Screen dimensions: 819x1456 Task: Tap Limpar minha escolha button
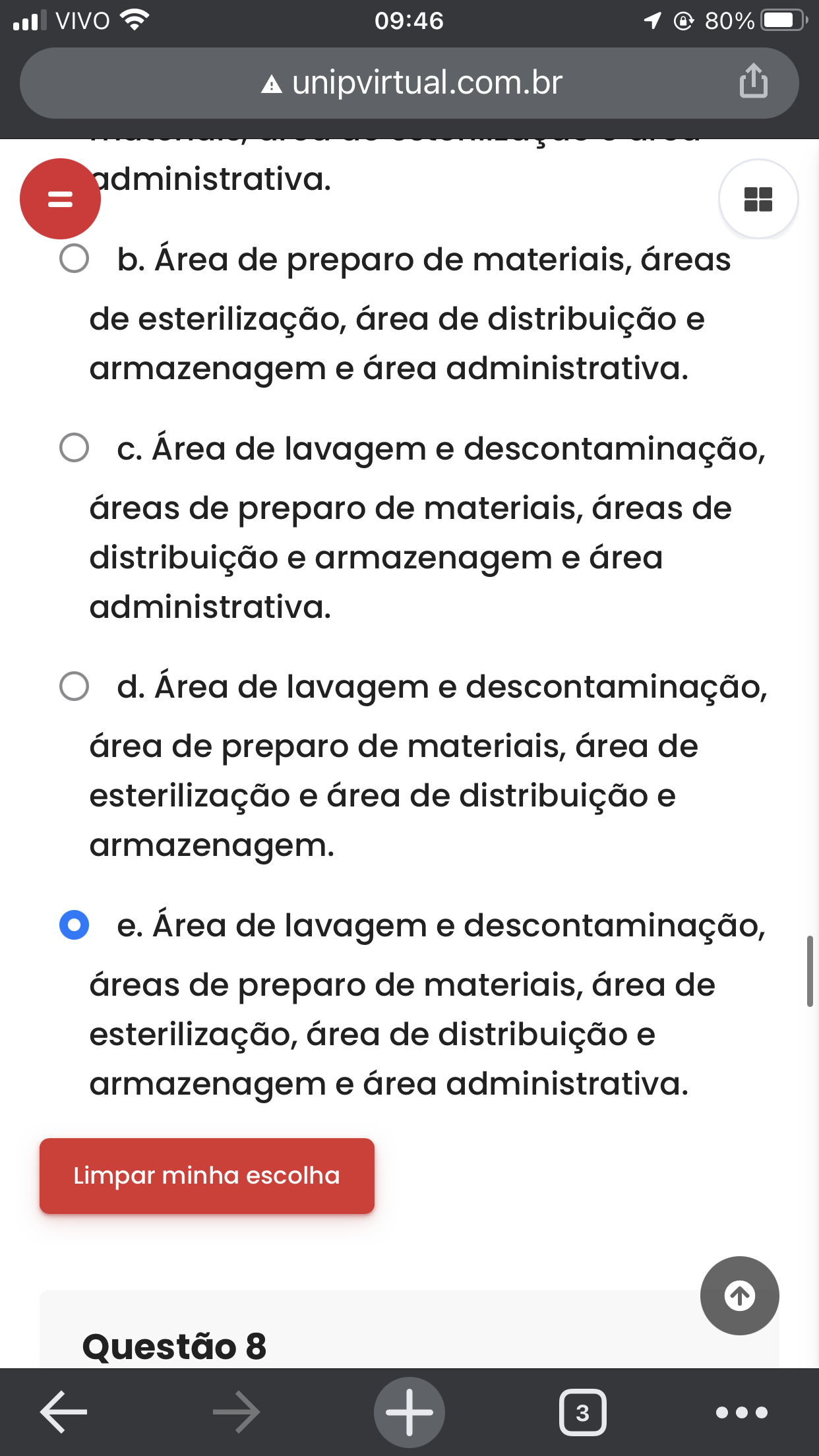[207, 1176]
